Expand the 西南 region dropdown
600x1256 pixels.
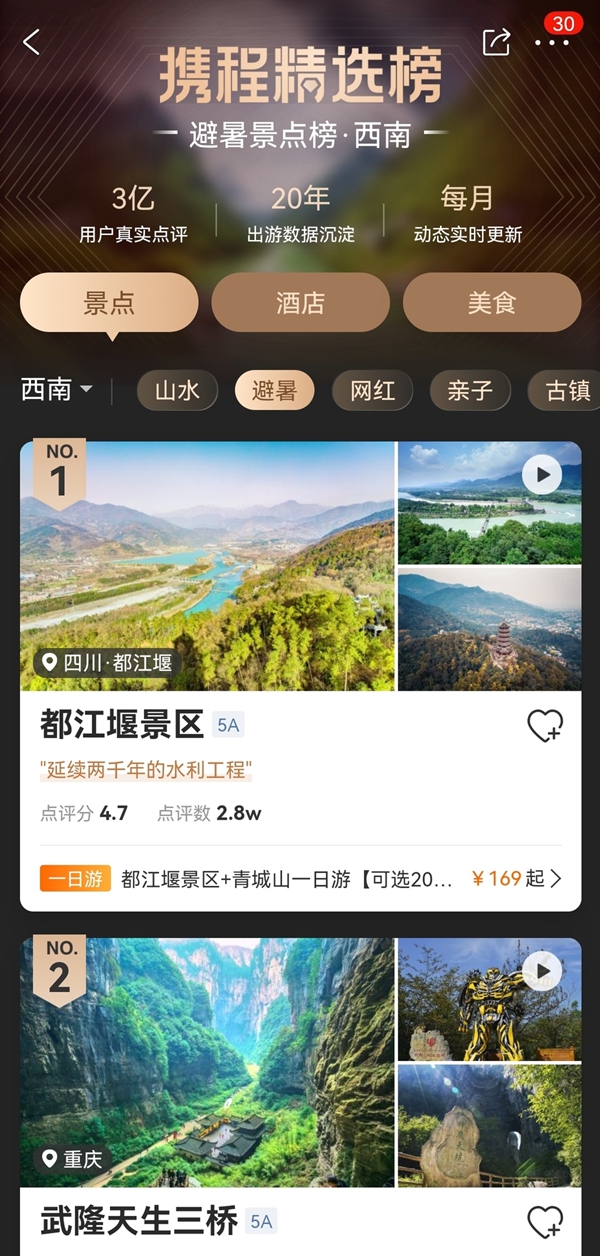[x=57, y=390]
